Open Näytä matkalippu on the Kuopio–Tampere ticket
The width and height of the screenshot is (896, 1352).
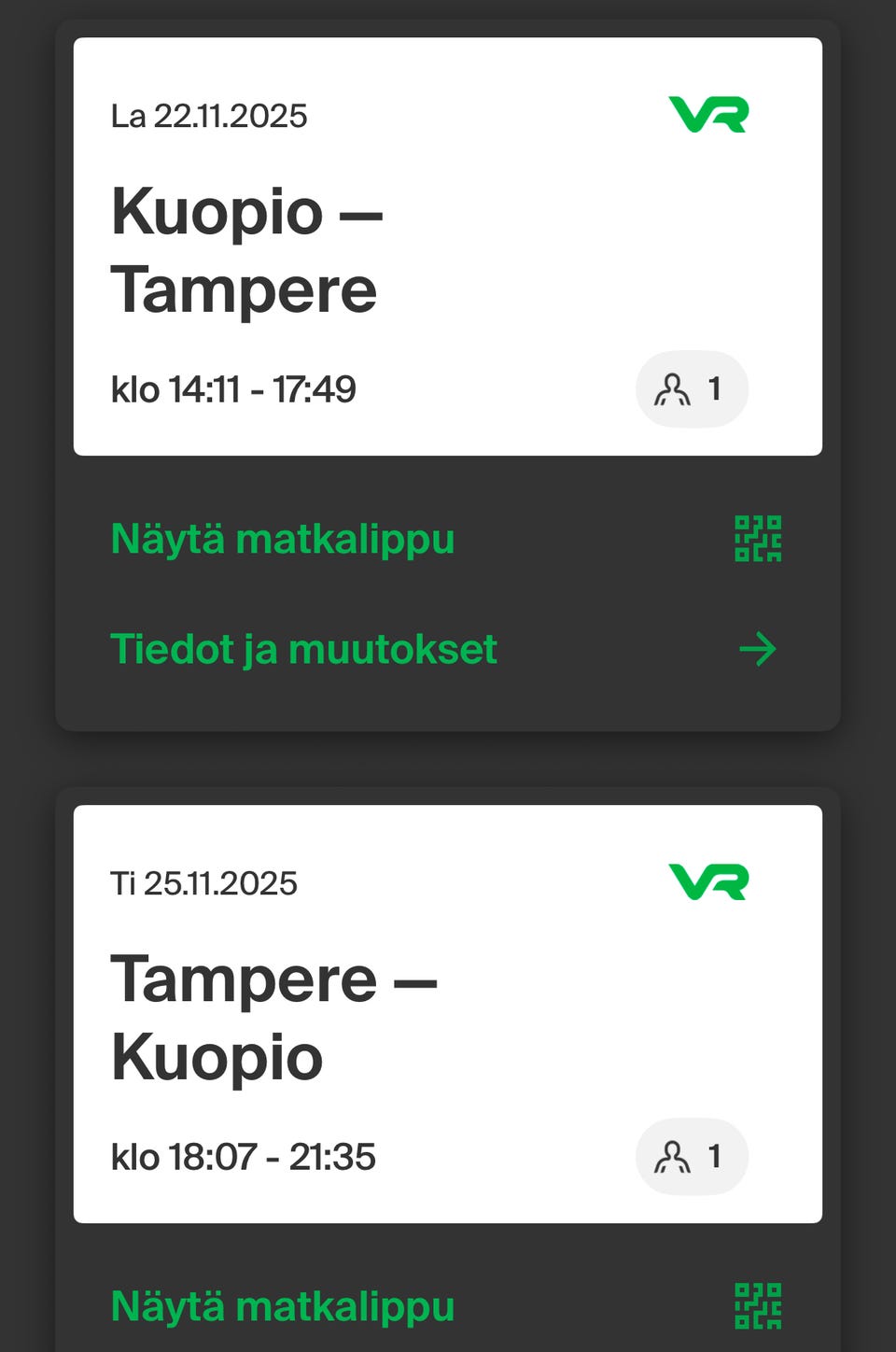[x=282, y=539]
